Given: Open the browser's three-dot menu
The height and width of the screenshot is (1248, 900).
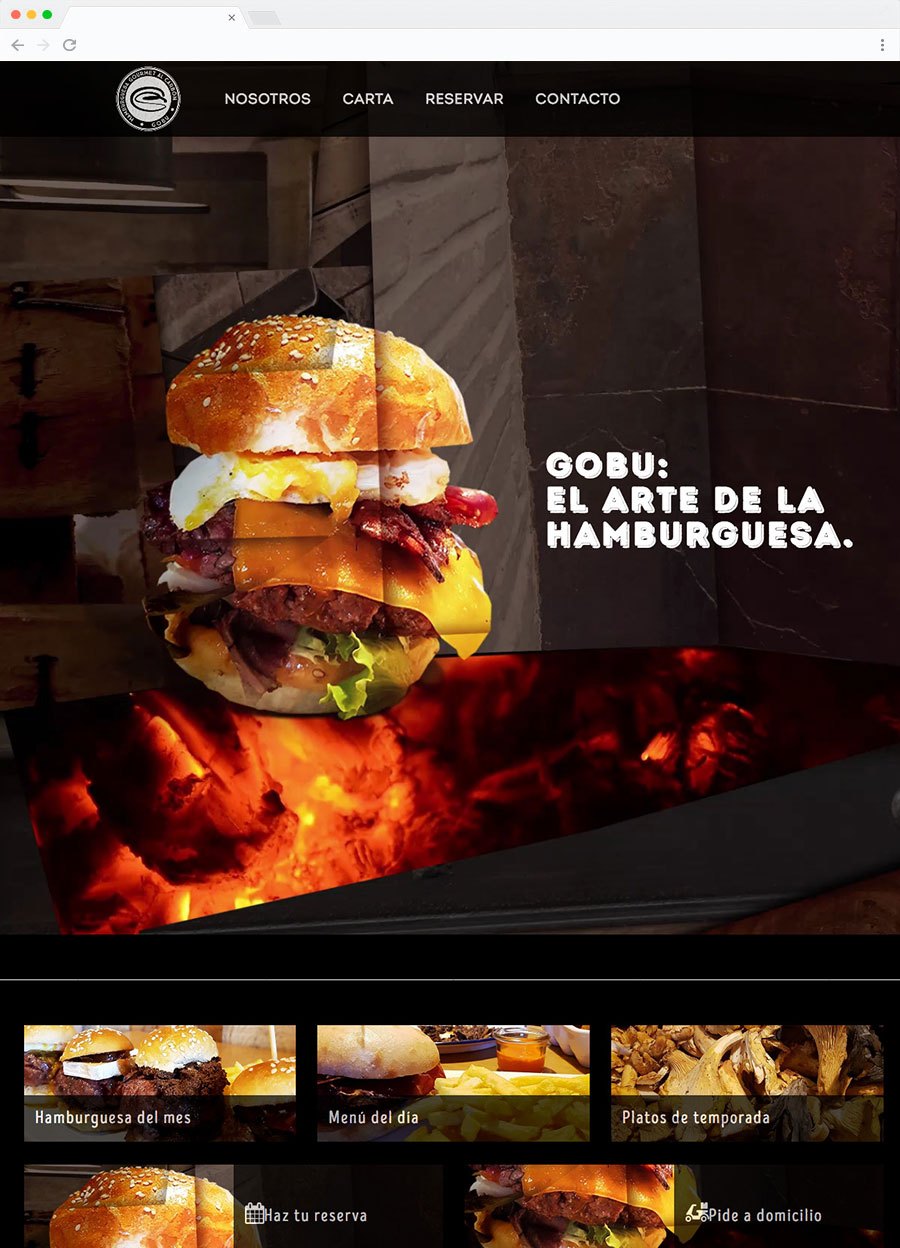Looking at the screenshot, I should coord(882,45).
